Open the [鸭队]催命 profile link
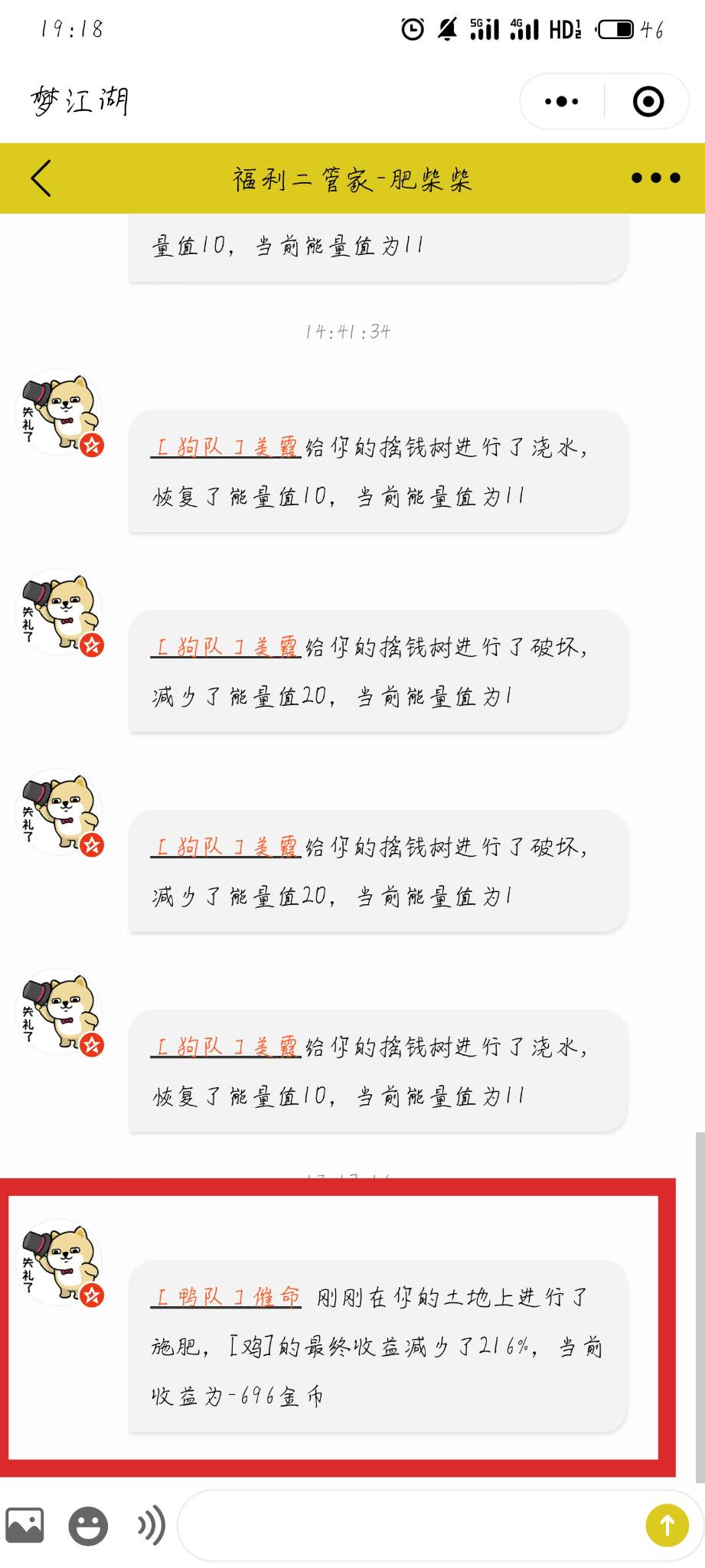Image resolution: width=705 pixels, height=1568 pixels. pos(227,1296)
